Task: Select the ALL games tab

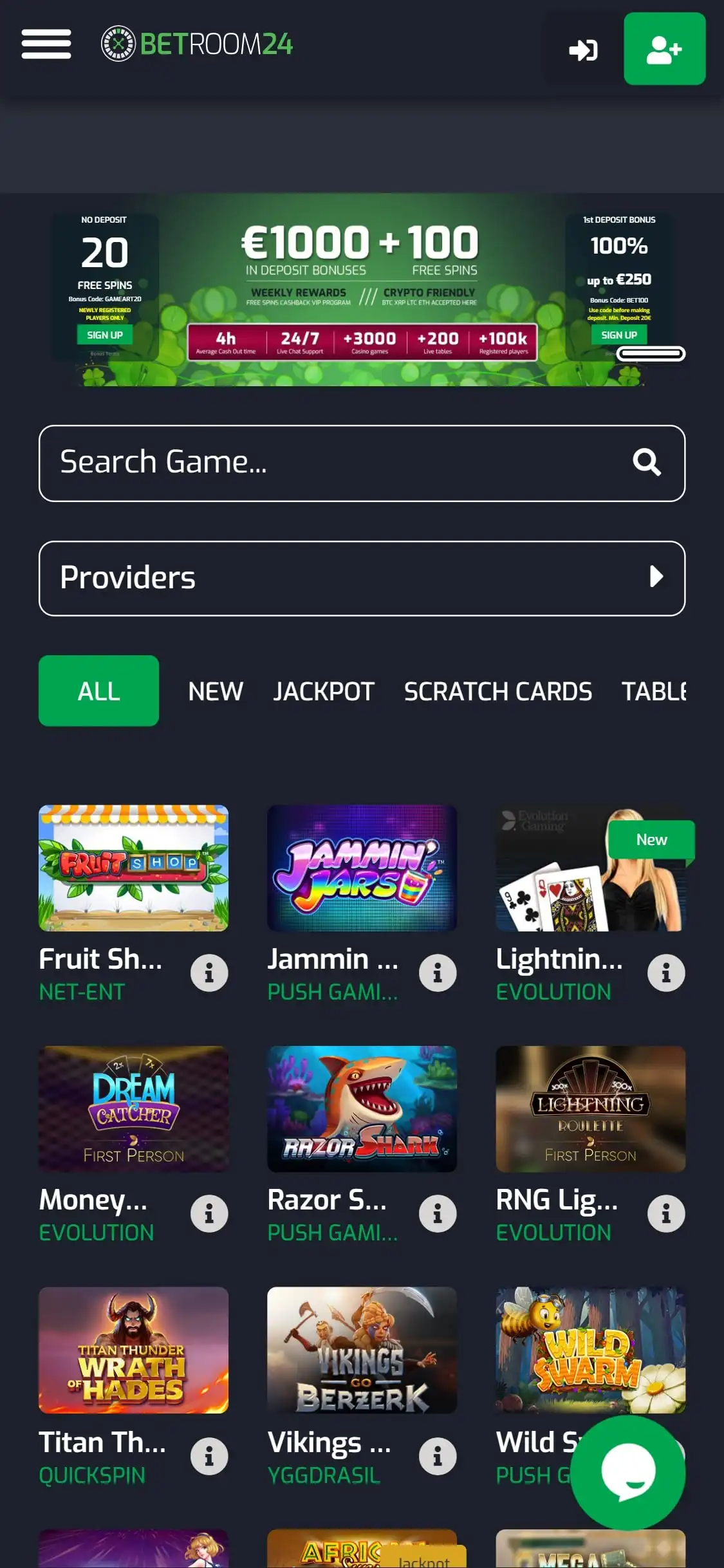Action: pyautogui.click(x=98, y=691)
